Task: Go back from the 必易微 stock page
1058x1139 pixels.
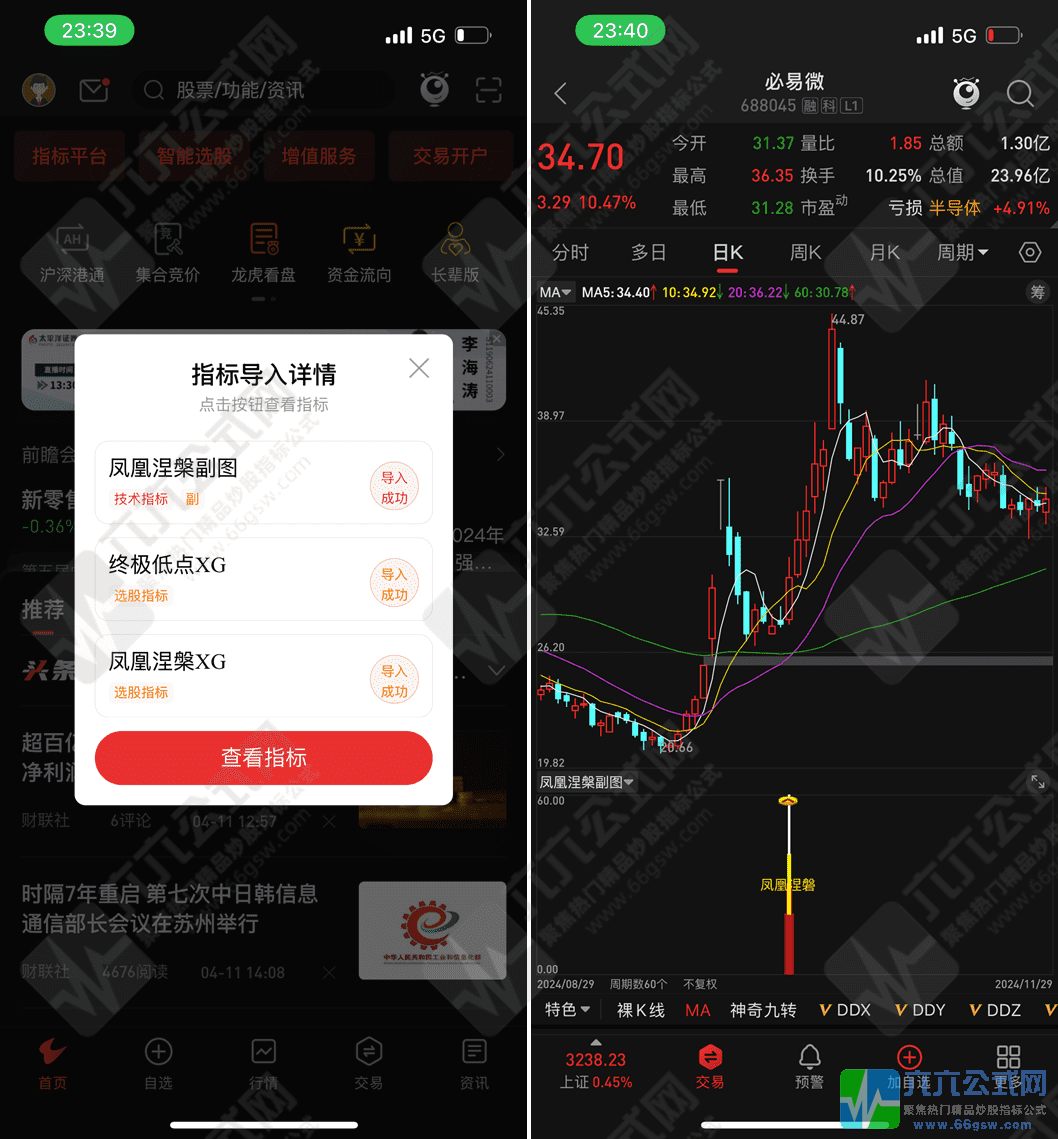Action: (x=560, y=94)
